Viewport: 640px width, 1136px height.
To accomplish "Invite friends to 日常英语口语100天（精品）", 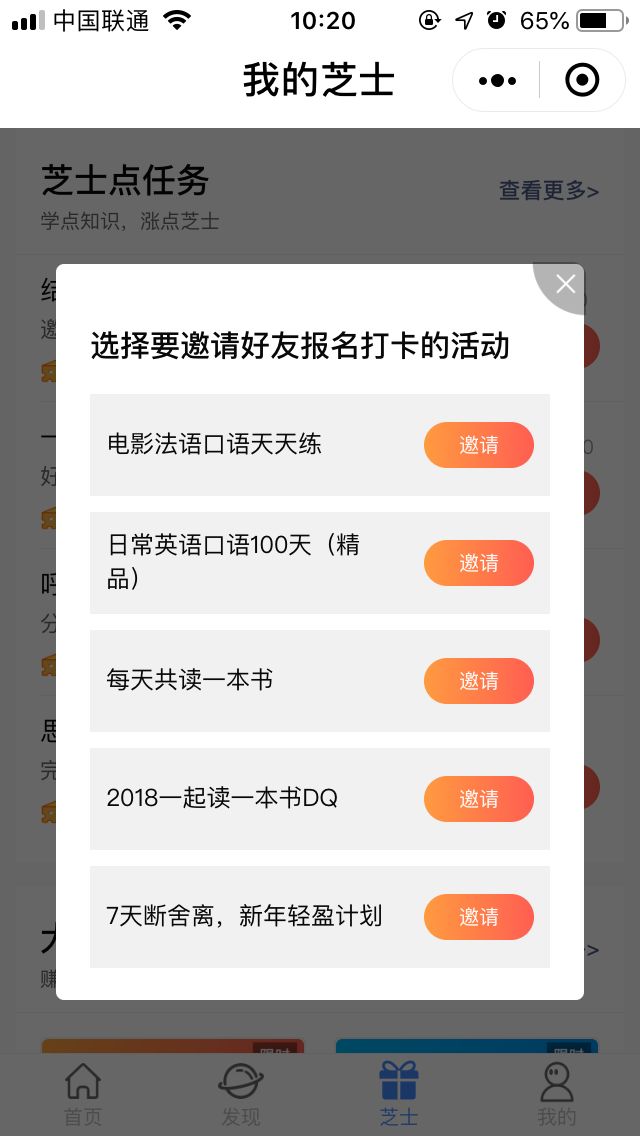I will click(x=479, y=563).
